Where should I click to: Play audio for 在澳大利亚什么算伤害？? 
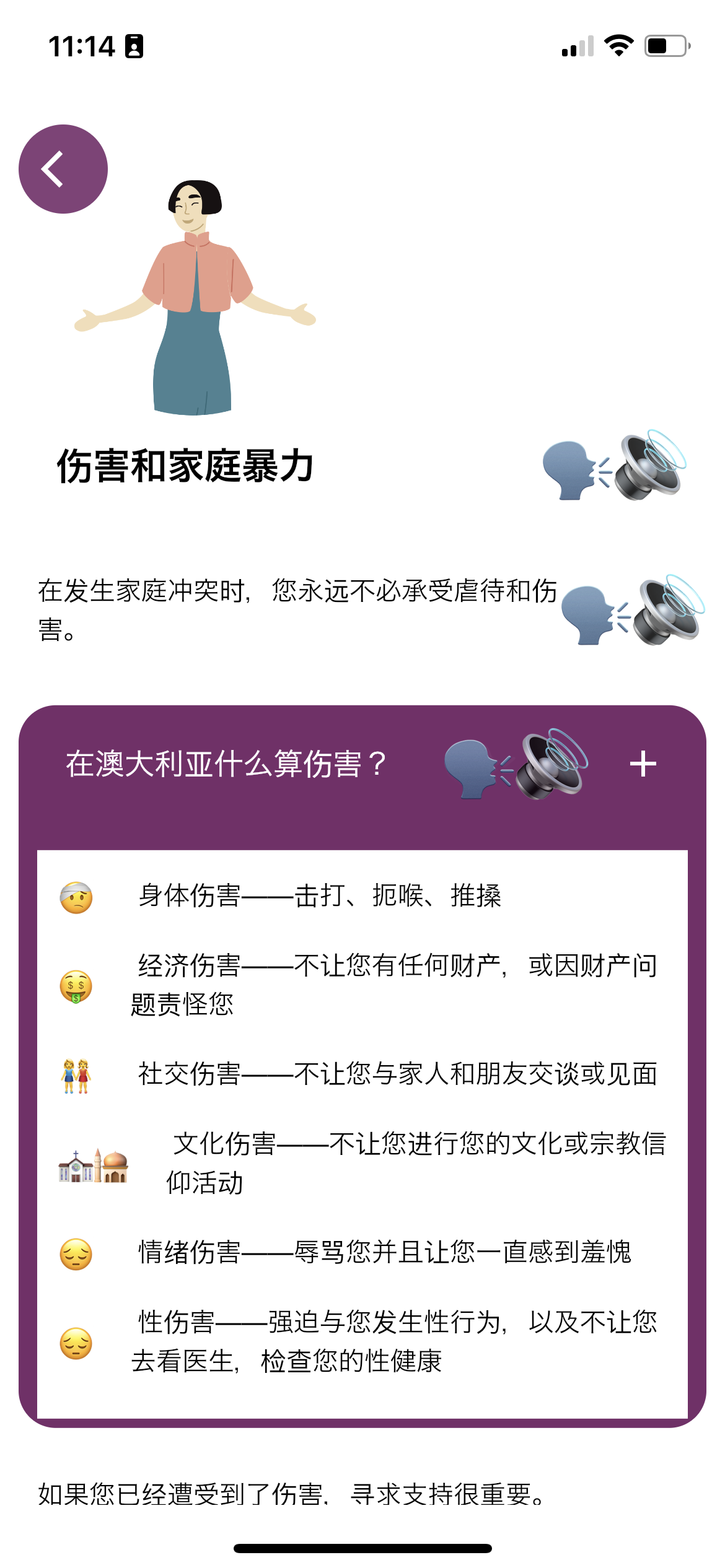tap(516, 764)
